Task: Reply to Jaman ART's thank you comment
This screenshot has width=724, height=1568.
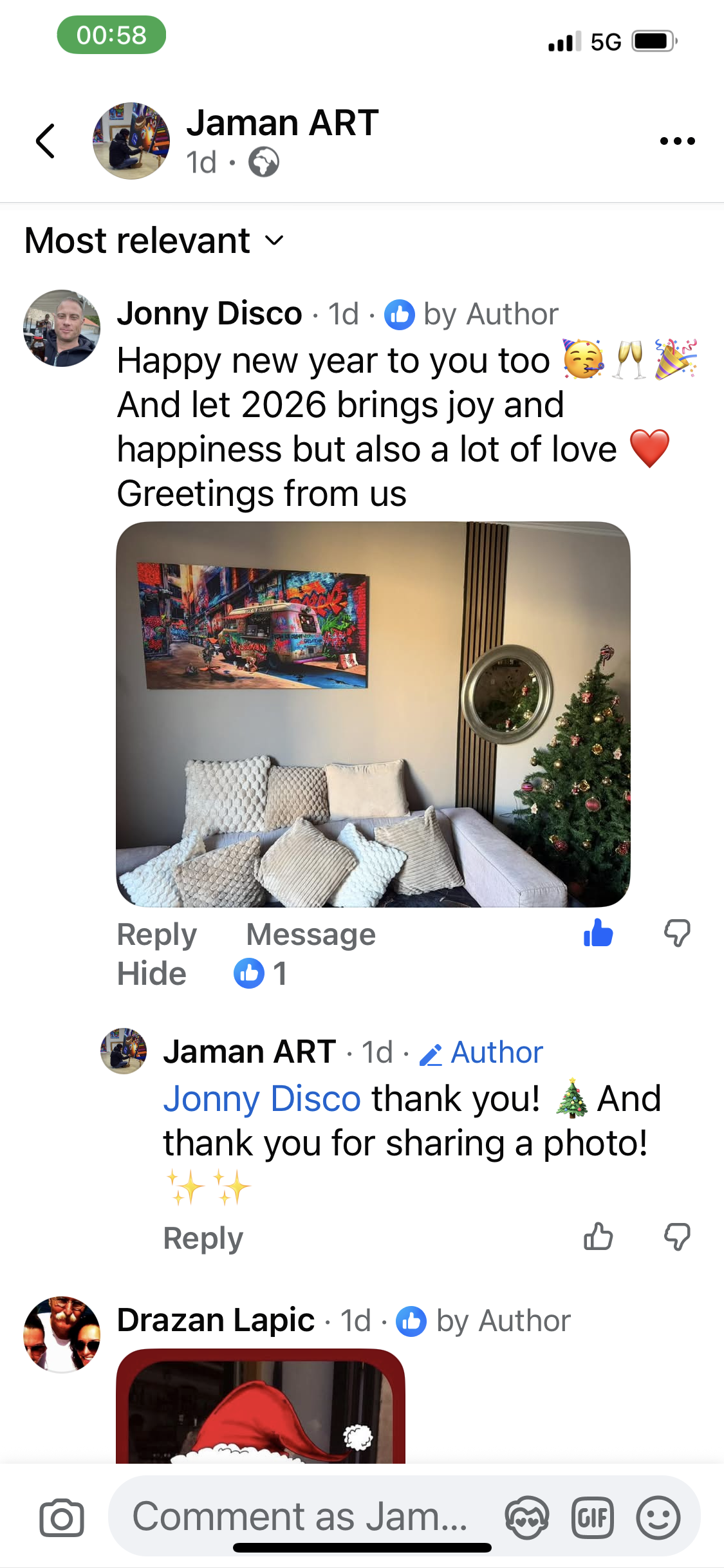Action: tap(203, 1238)
